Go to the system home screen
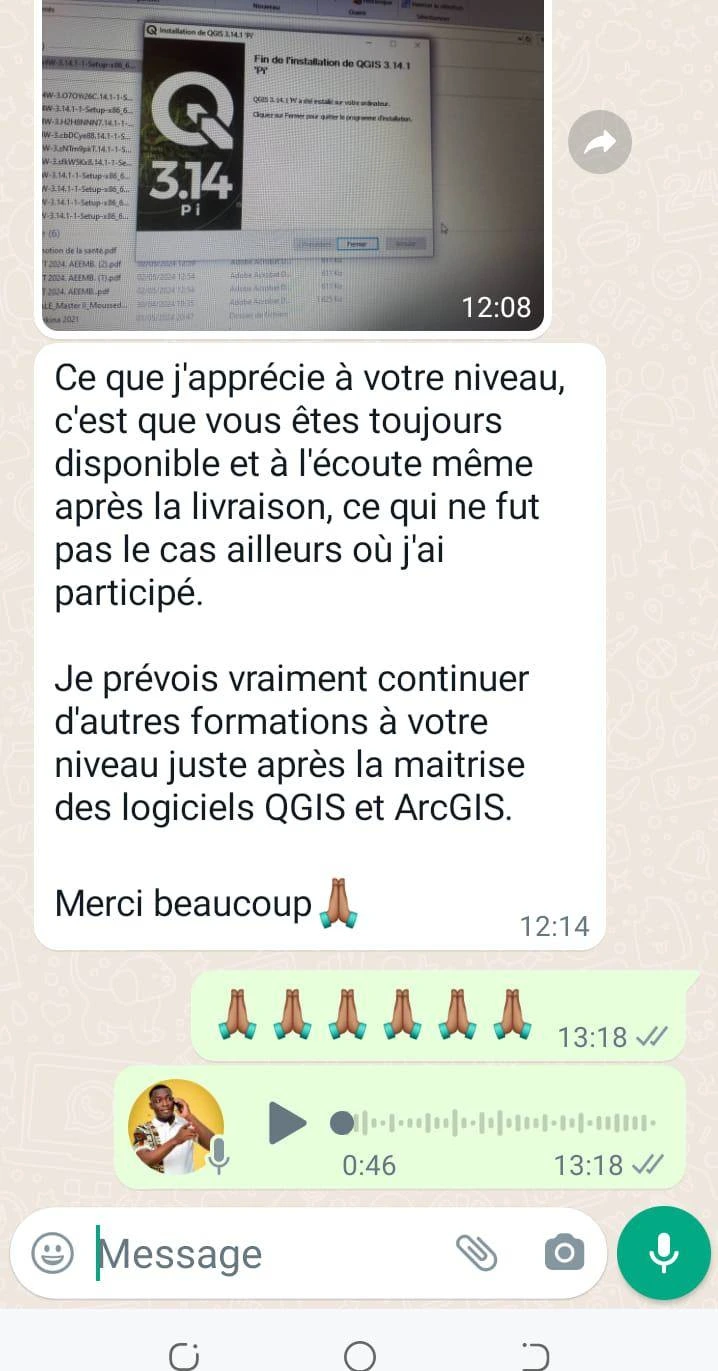 coord(359,1356)
